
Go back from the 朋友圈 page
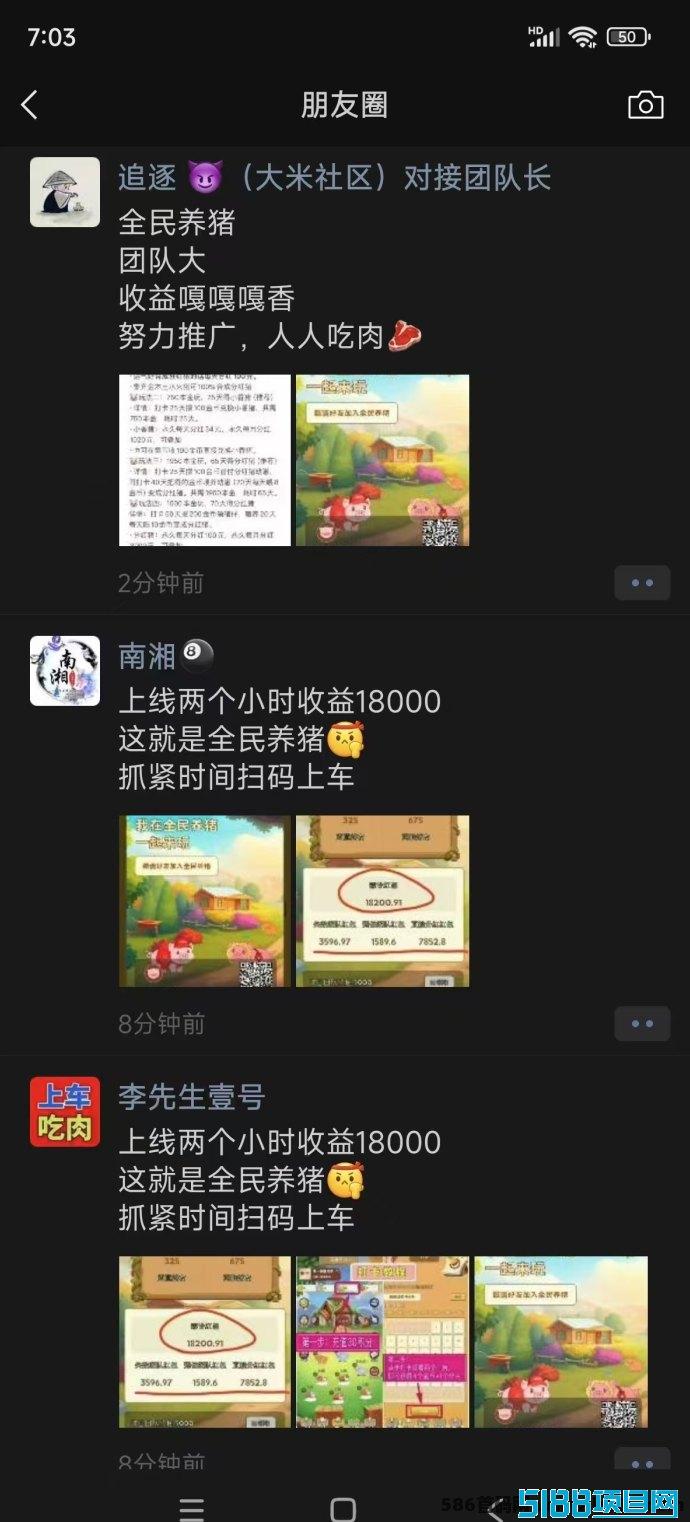30,105
